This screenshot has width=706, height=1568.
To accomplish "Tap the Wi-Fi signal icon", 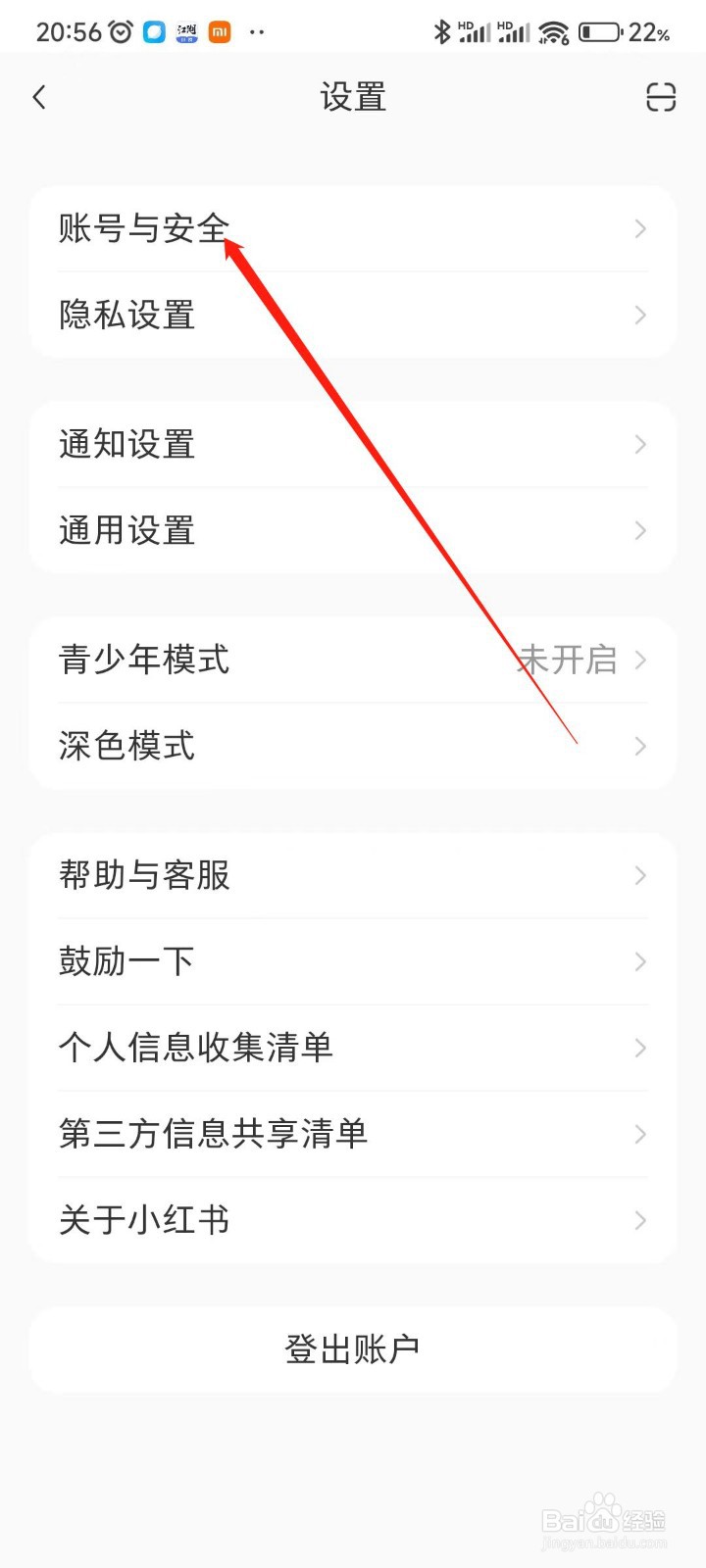I will pos(554,31).
